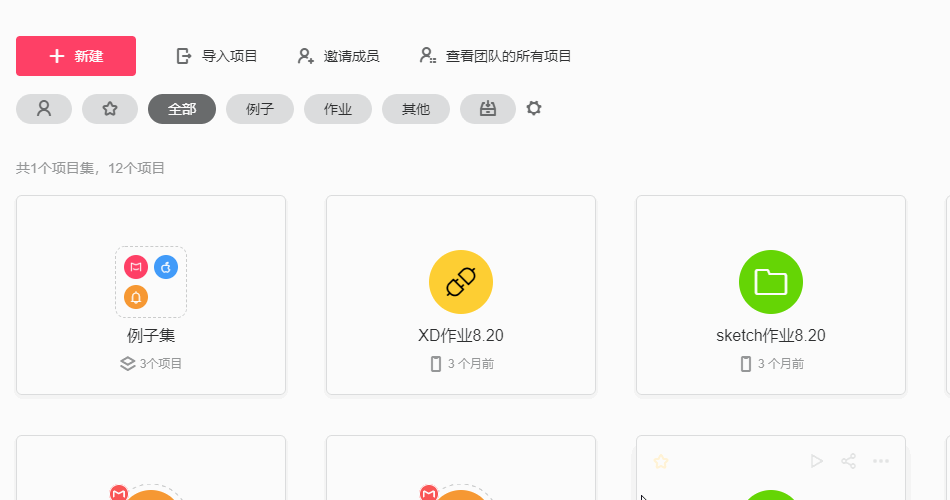Viewport: 950px width, 500px height.
Task: Select the 全部 filter chip
Action: pyautogui.click(x=182, y=109)
